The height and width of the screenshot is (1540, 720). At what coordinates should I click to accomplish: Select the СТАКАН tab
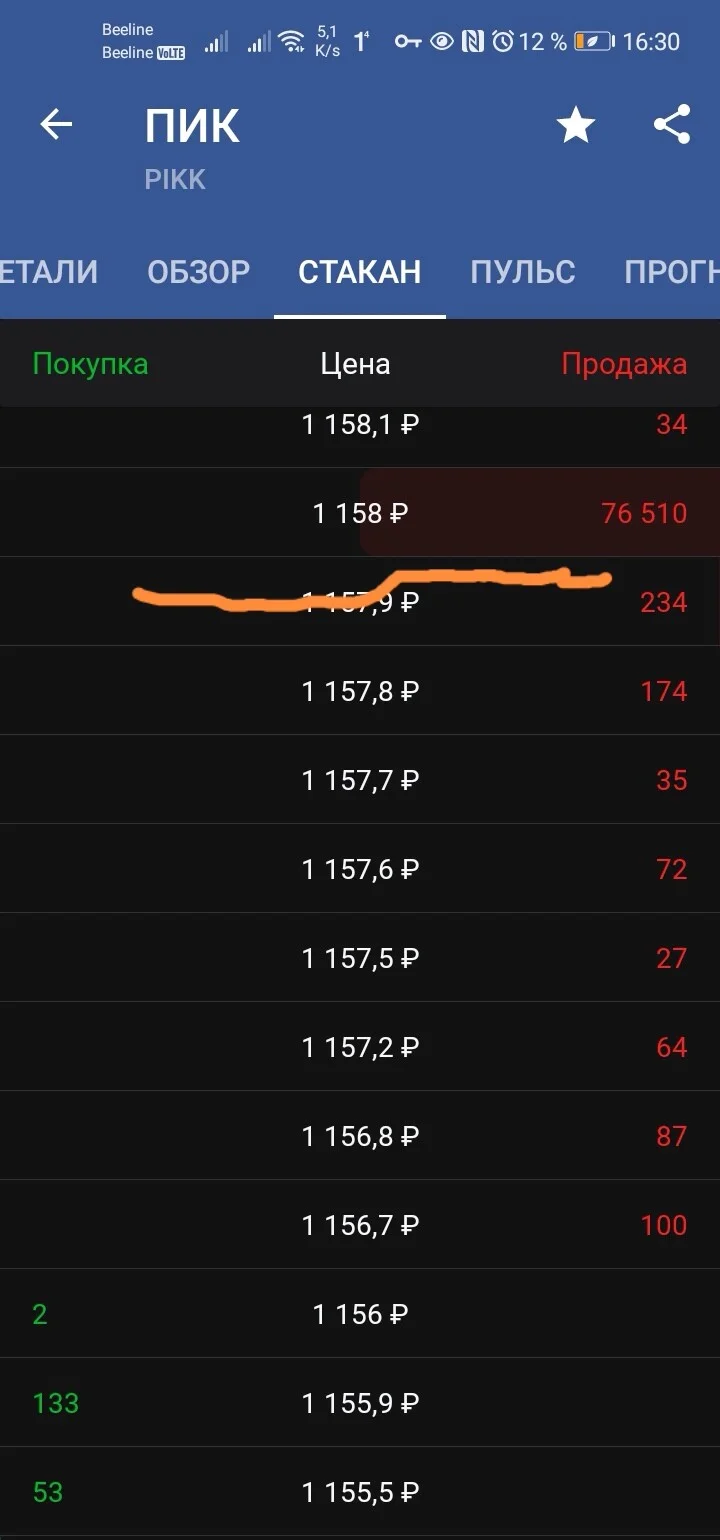tap(360, 271)
